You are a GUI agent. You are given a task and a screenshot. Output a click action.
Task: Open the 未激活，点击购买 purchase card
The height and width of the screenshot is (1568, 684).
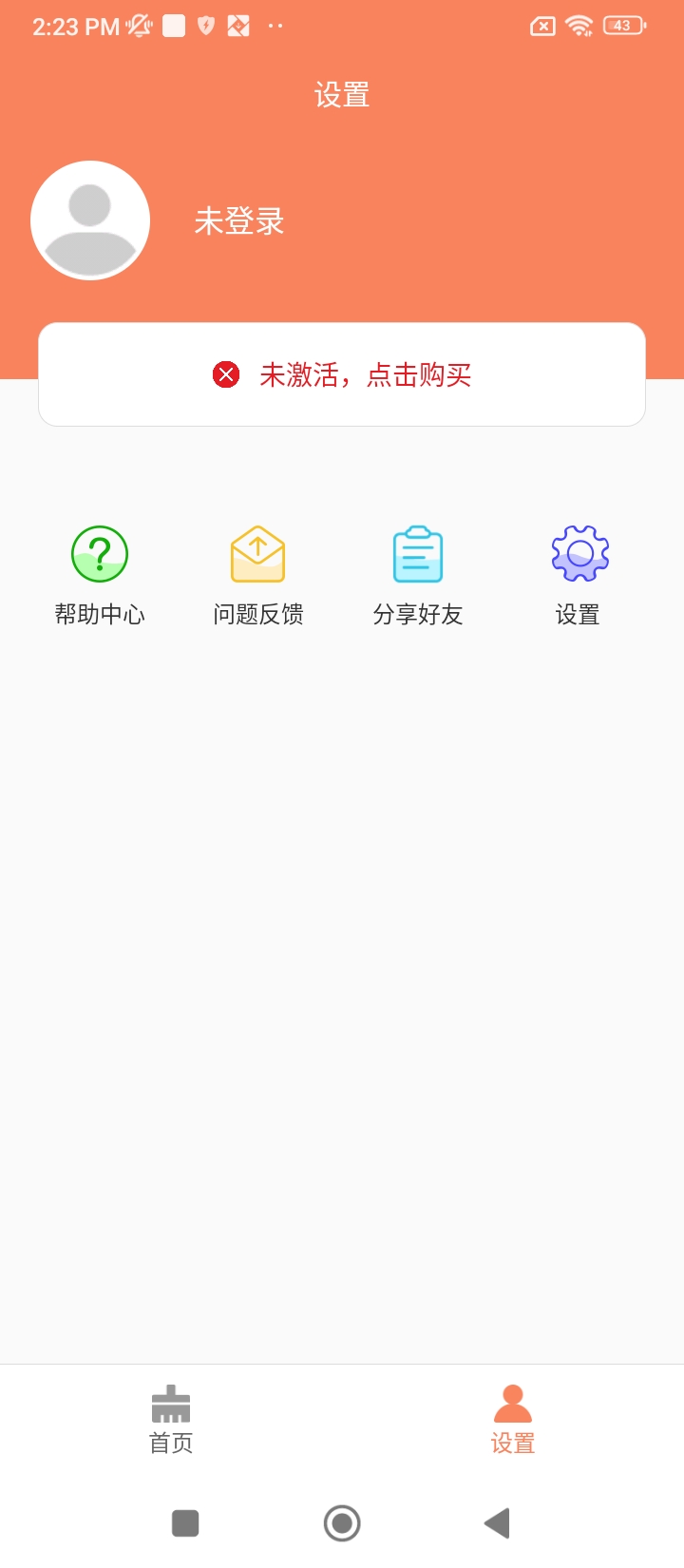(x=342, y=374)
